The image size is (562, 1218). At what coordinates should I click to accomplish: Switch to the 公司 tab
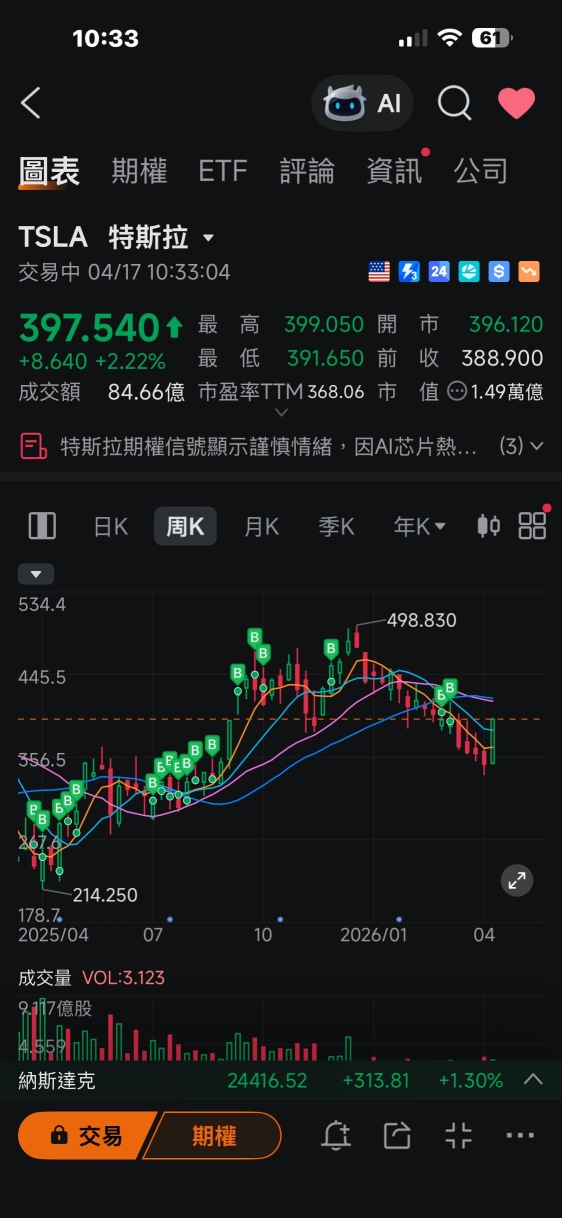[481, 171]
